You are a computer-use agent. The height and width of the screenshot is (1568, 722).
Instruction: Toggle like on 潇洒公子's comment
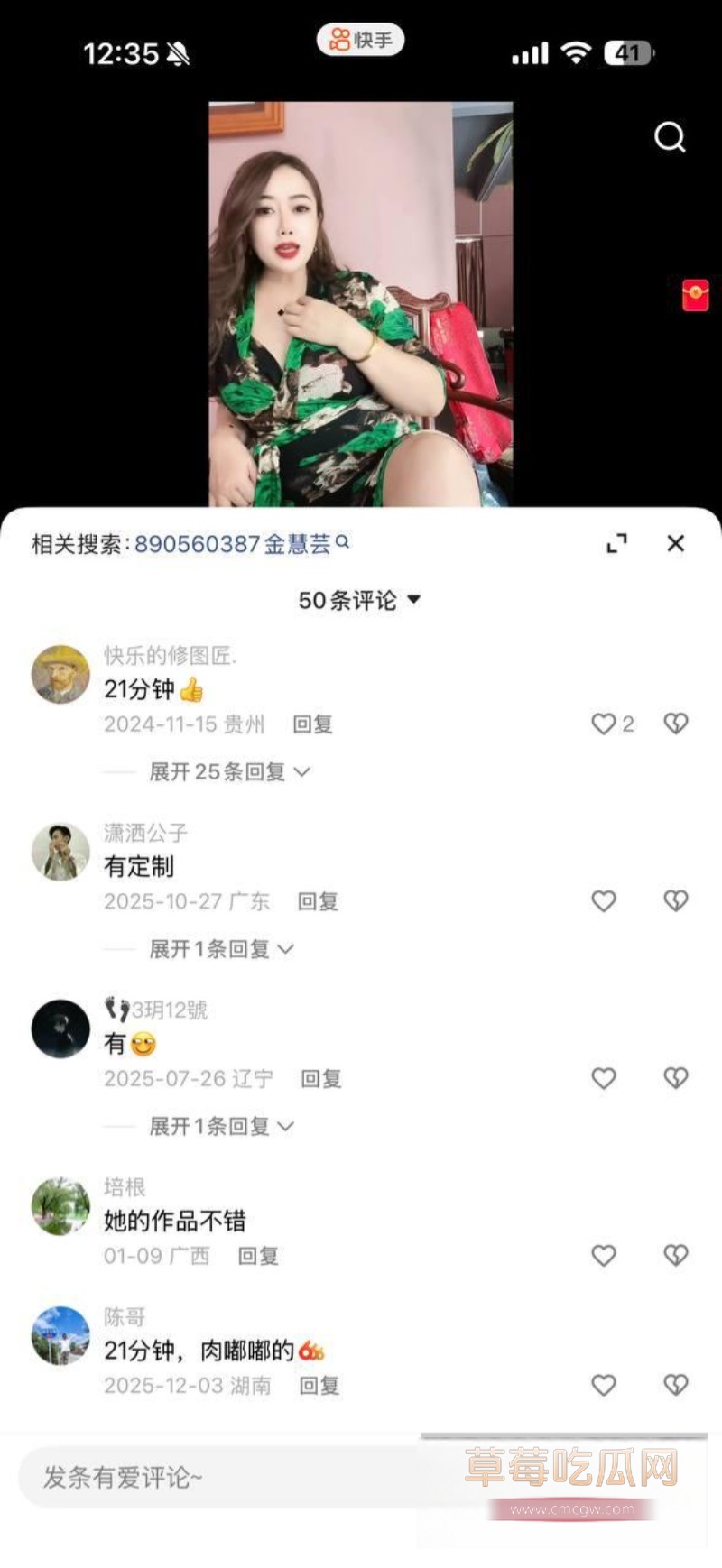click(x=603, y=900)
